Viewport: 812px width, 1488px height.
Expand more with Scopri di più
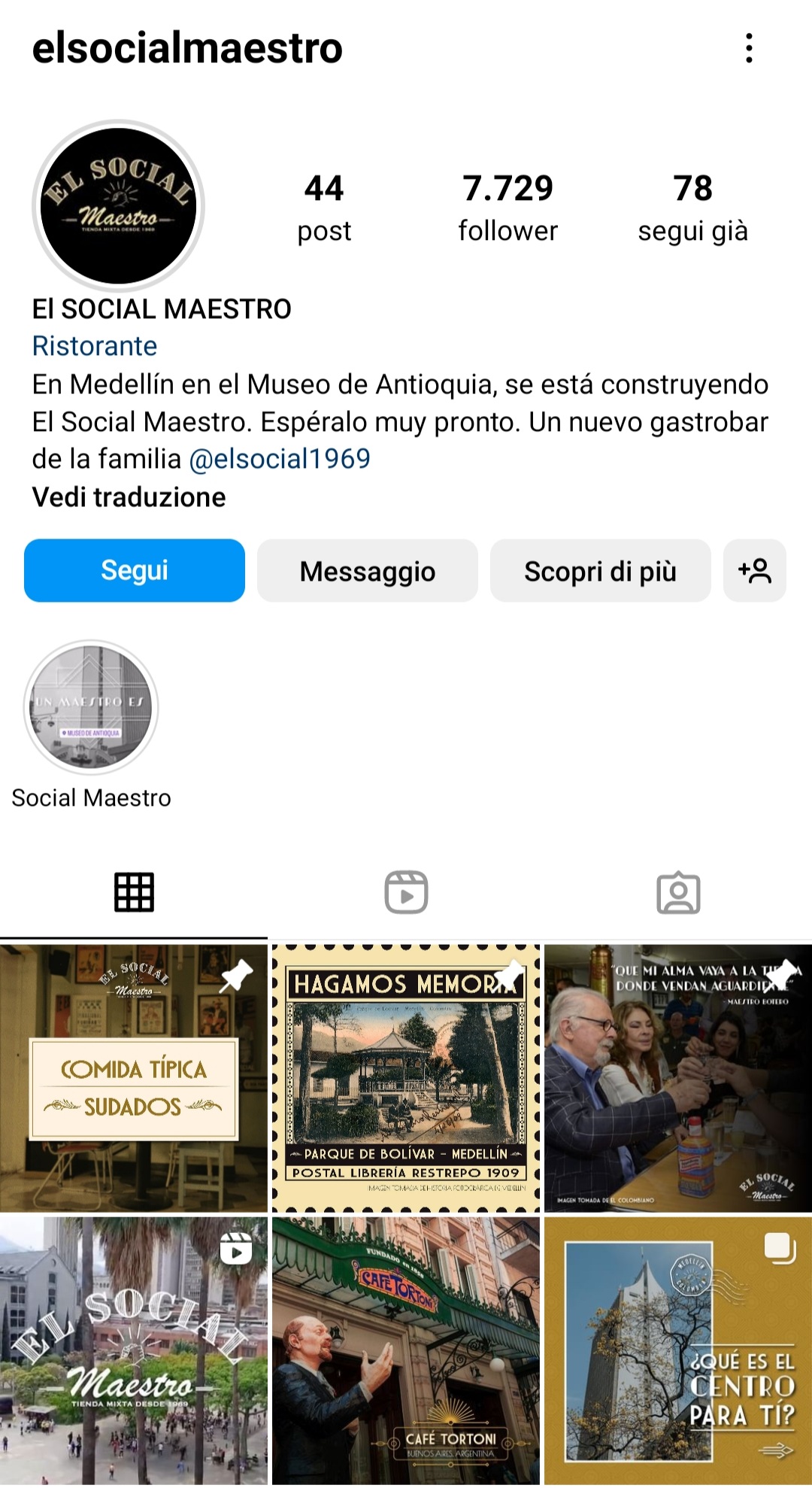pos(601,572)
